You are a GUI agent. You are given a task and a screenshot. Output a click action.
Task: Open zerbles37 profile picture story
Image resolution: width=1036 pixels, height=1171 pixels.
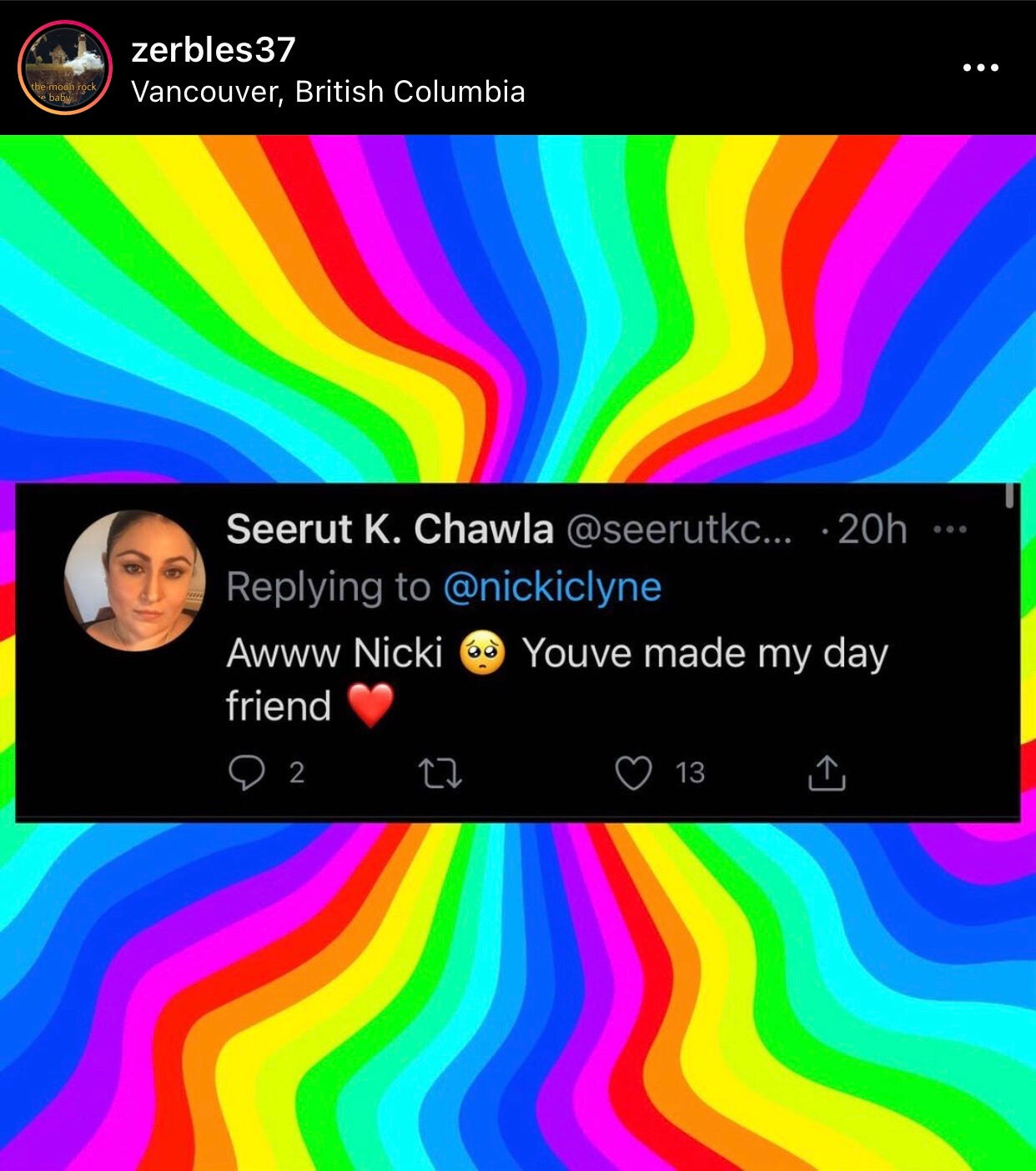coord(65,68)
